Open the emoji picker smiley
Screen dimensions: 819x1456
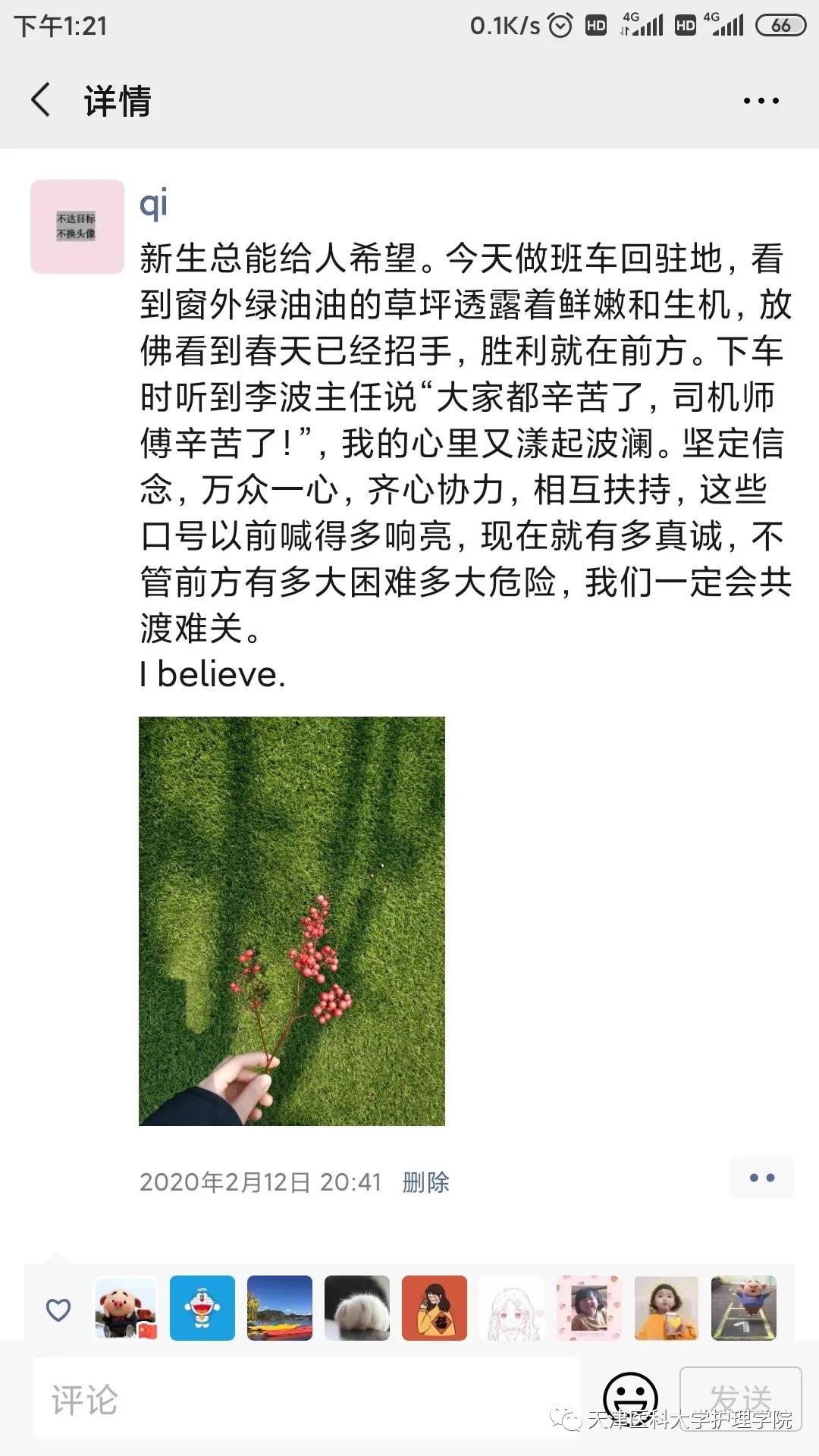click(x=629, y=1397)
